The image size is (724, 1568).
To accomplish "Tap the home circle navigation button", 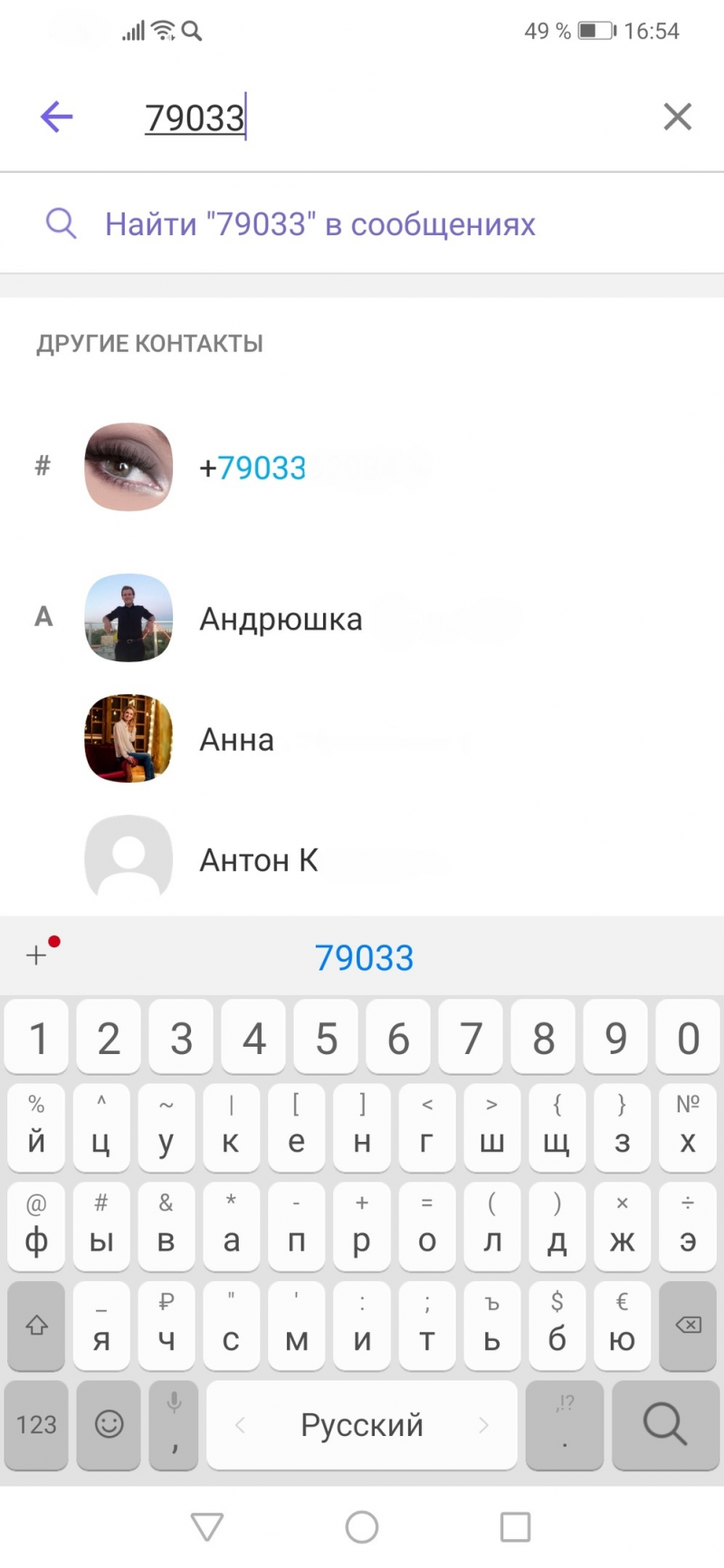I will (x=361, y=1525).
